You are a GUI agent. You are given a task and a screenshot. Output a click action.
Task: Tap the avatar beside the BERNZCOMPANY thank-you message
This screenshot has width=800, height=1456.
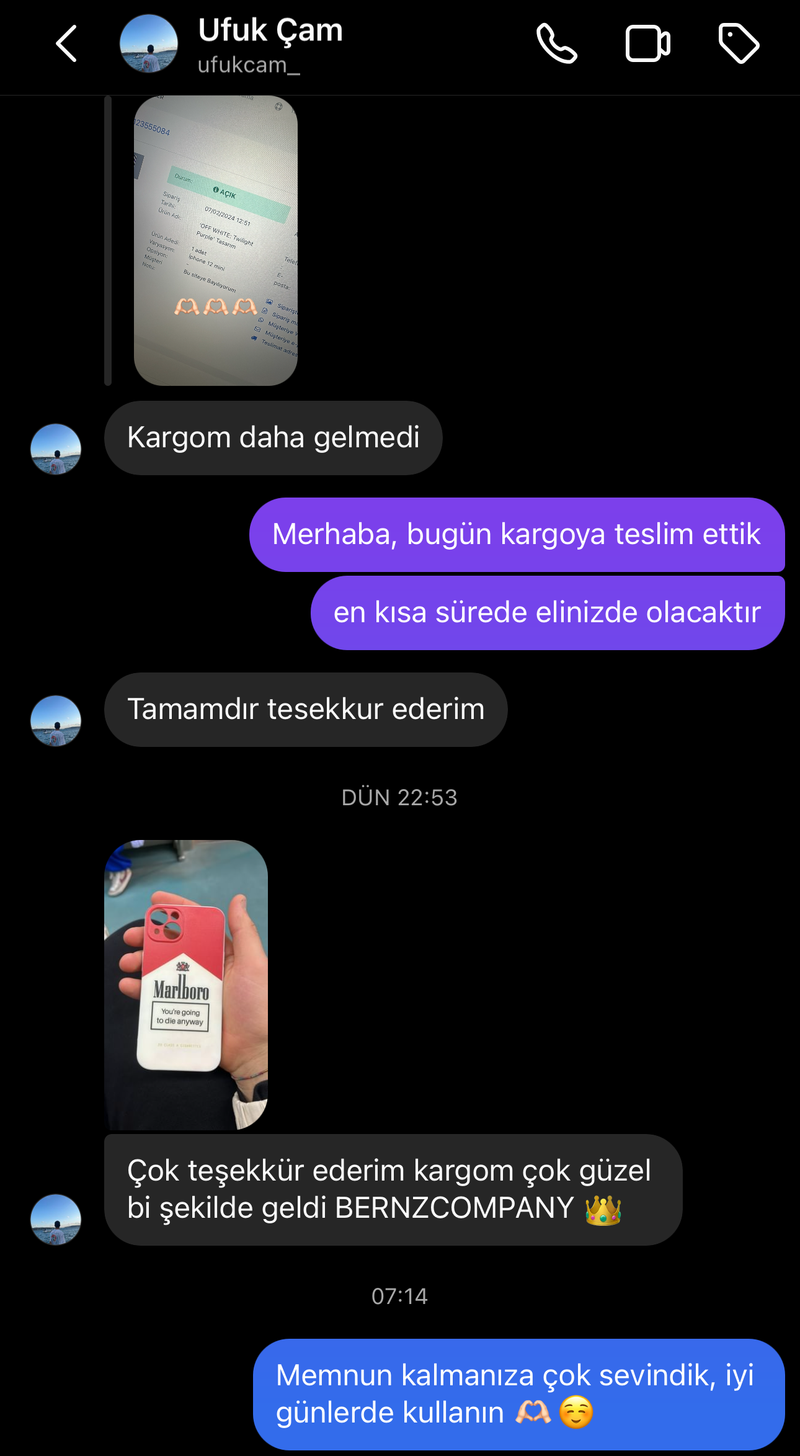(56, 1220)
